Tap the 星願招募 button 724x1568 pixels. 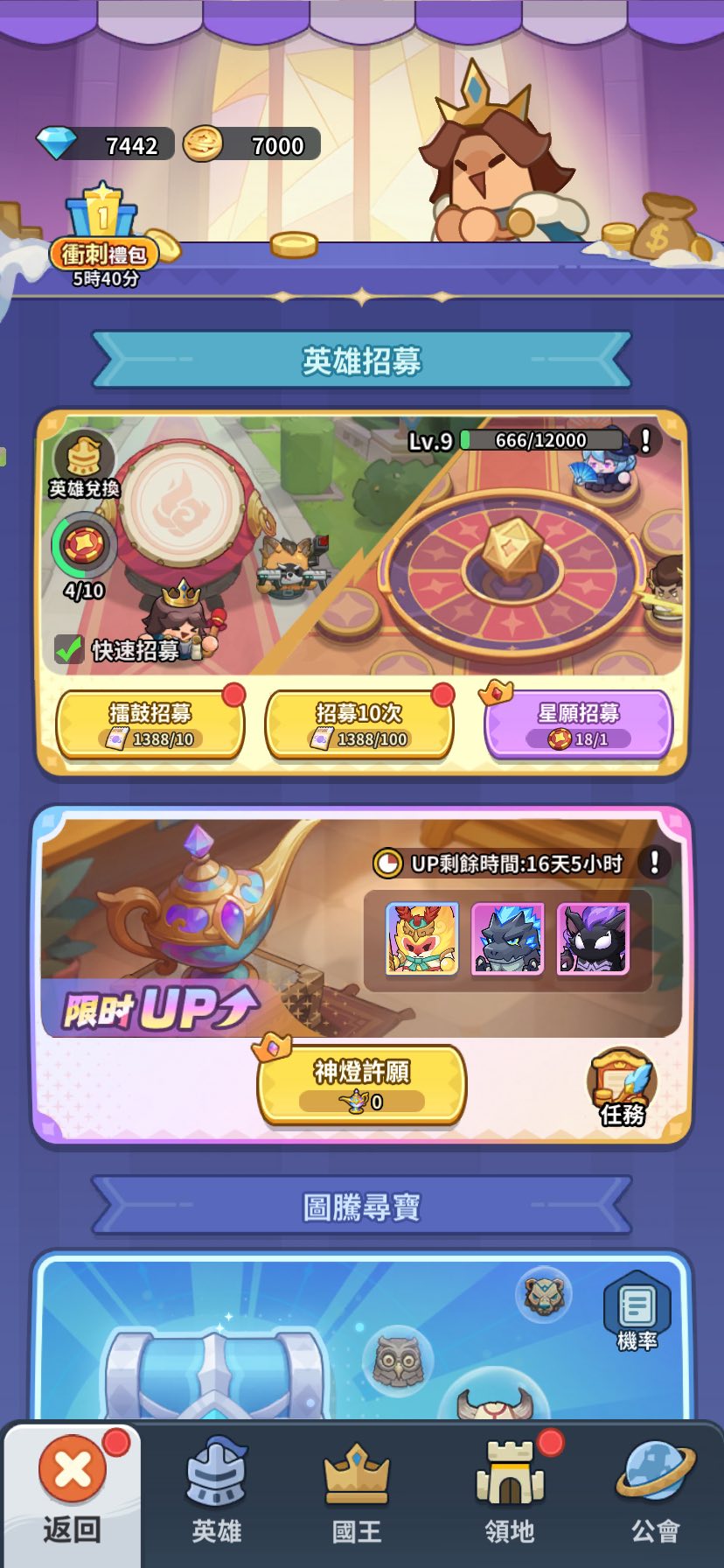(x=578, y=724)
